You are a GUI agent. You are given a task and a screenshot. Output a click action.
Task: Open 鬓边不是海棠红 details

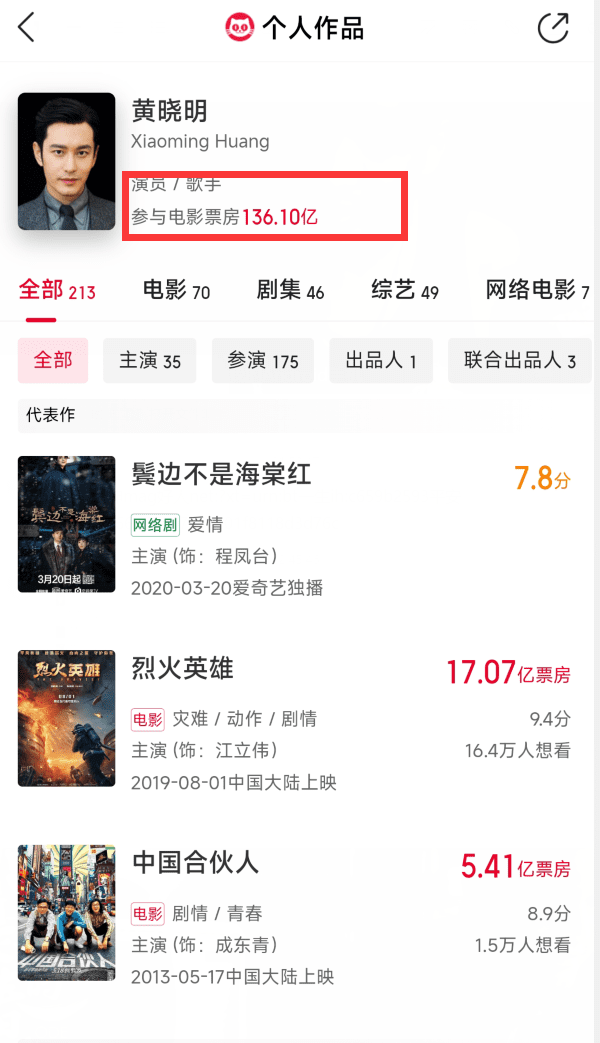tap(221, 474)
